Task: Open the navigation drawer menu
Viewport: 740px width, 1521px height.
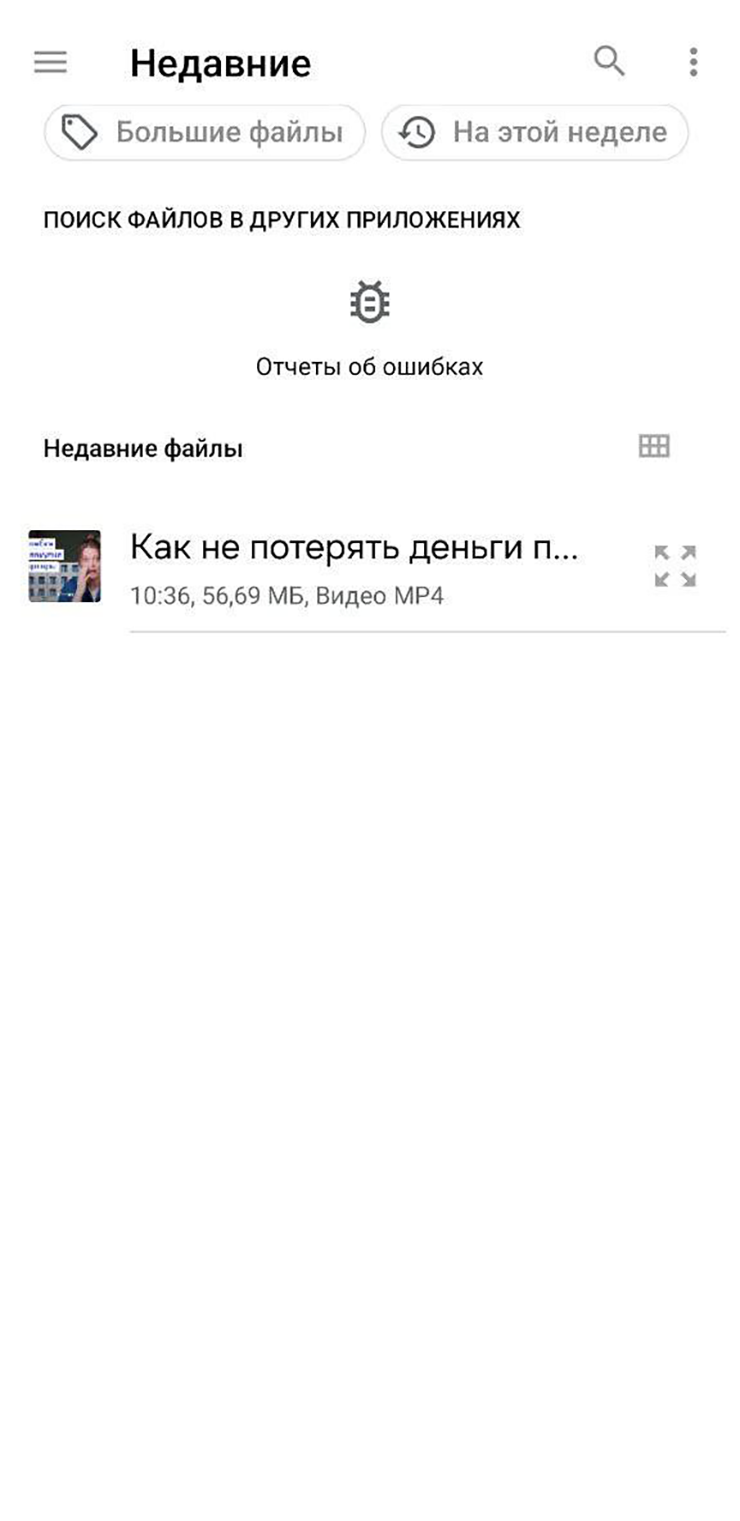Action: tap(50, 63)
